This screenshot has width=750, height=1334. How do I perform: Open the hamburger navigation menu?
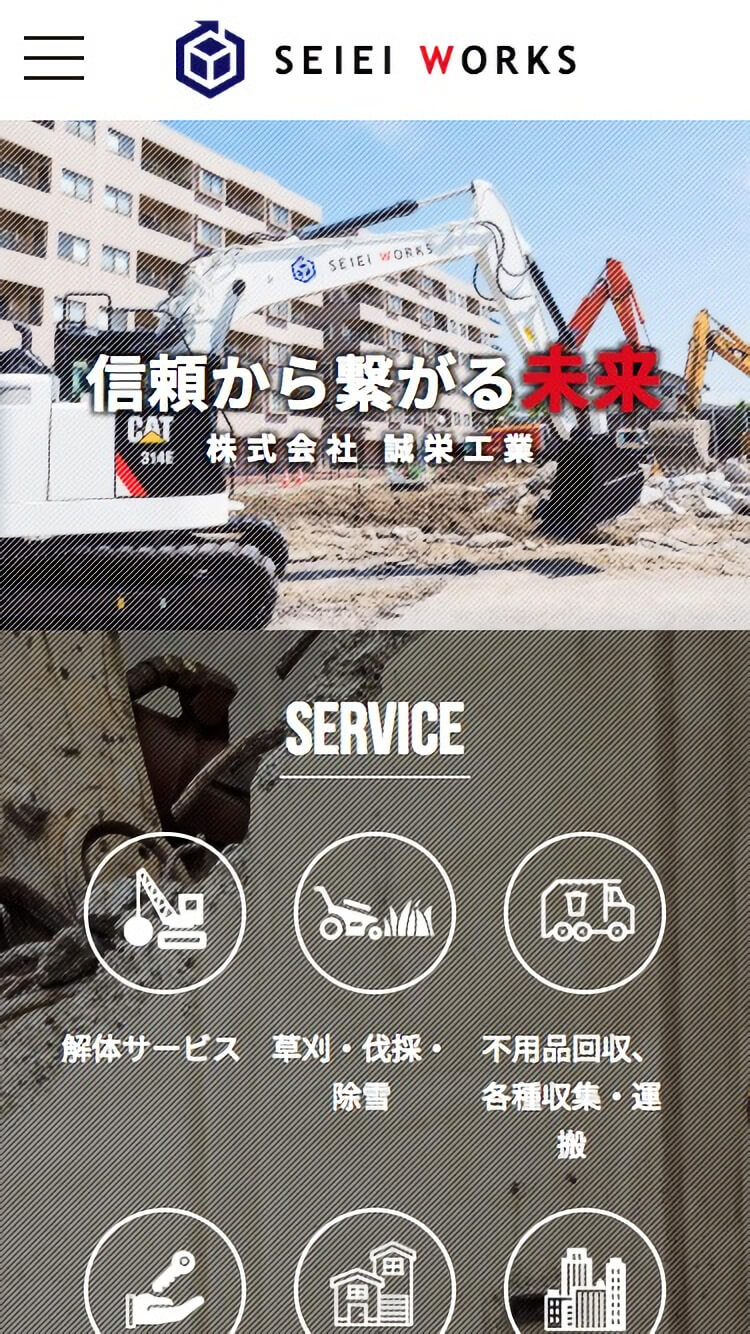(54, 58)
